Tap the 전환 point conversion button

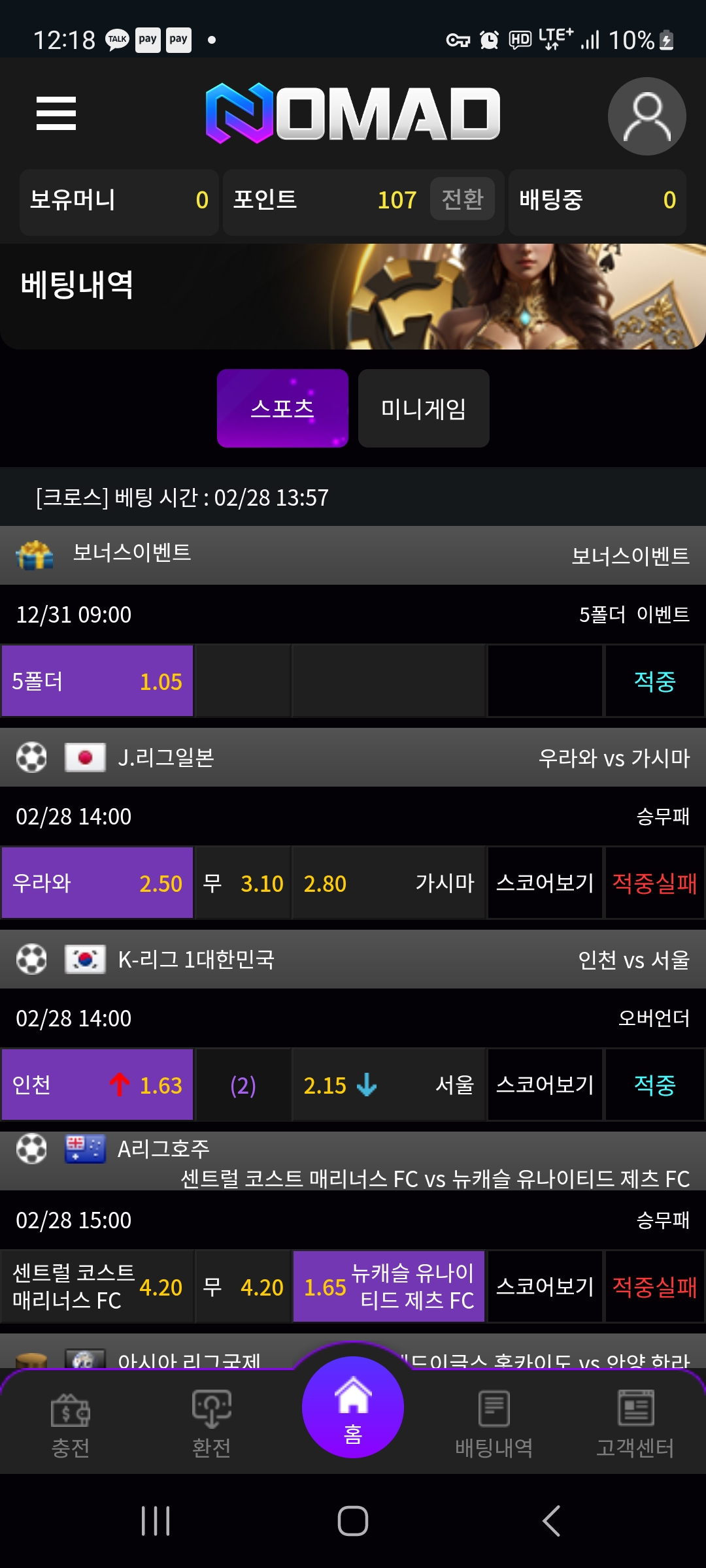coord(462,199)
